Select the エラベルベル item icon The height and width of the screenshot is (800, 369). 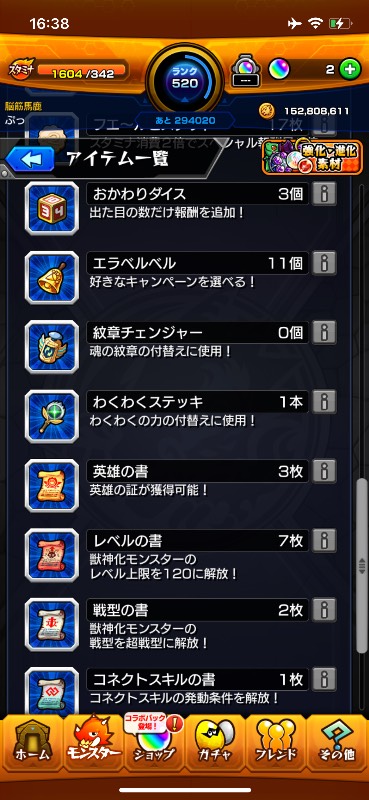52,277
